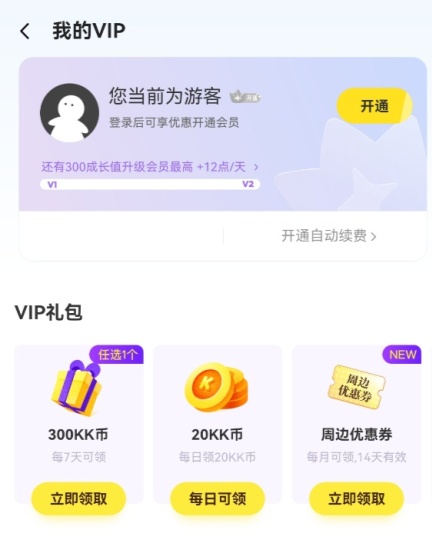Open the guest profile avatar
Image resolution: width=432 pixels, height=538 pixels.
click(x=70, y=113)
